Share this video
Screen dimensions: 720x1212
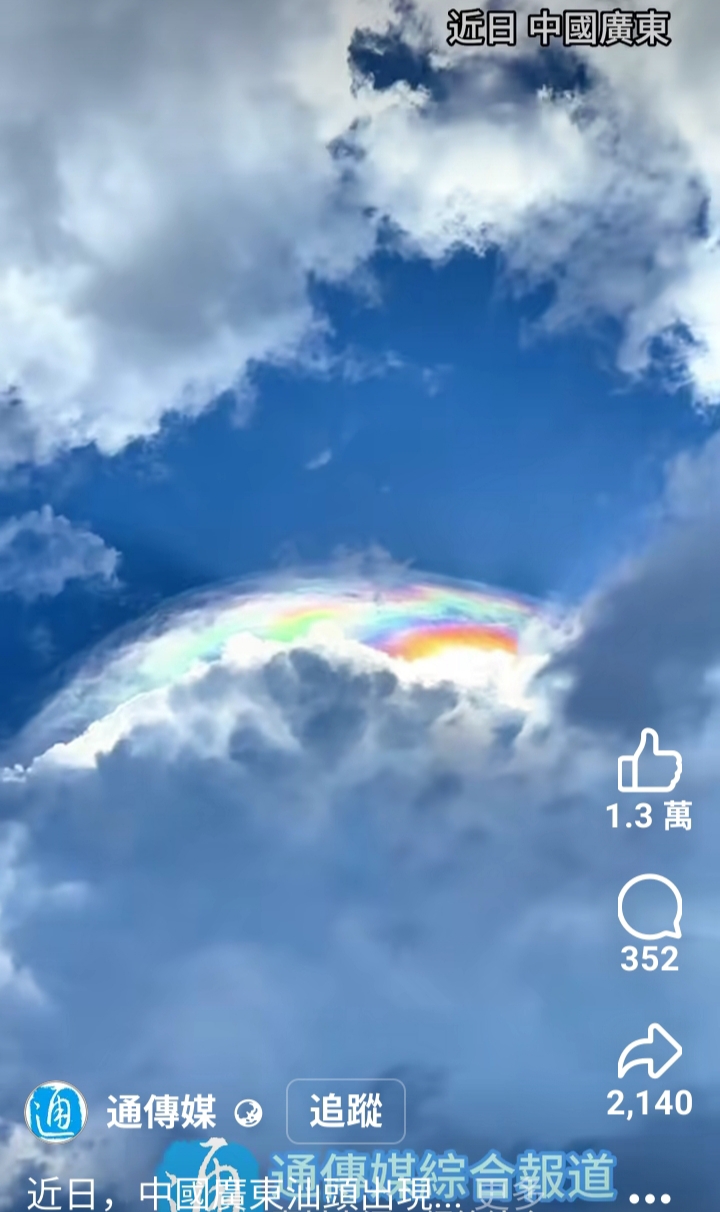pos(650,1052)
